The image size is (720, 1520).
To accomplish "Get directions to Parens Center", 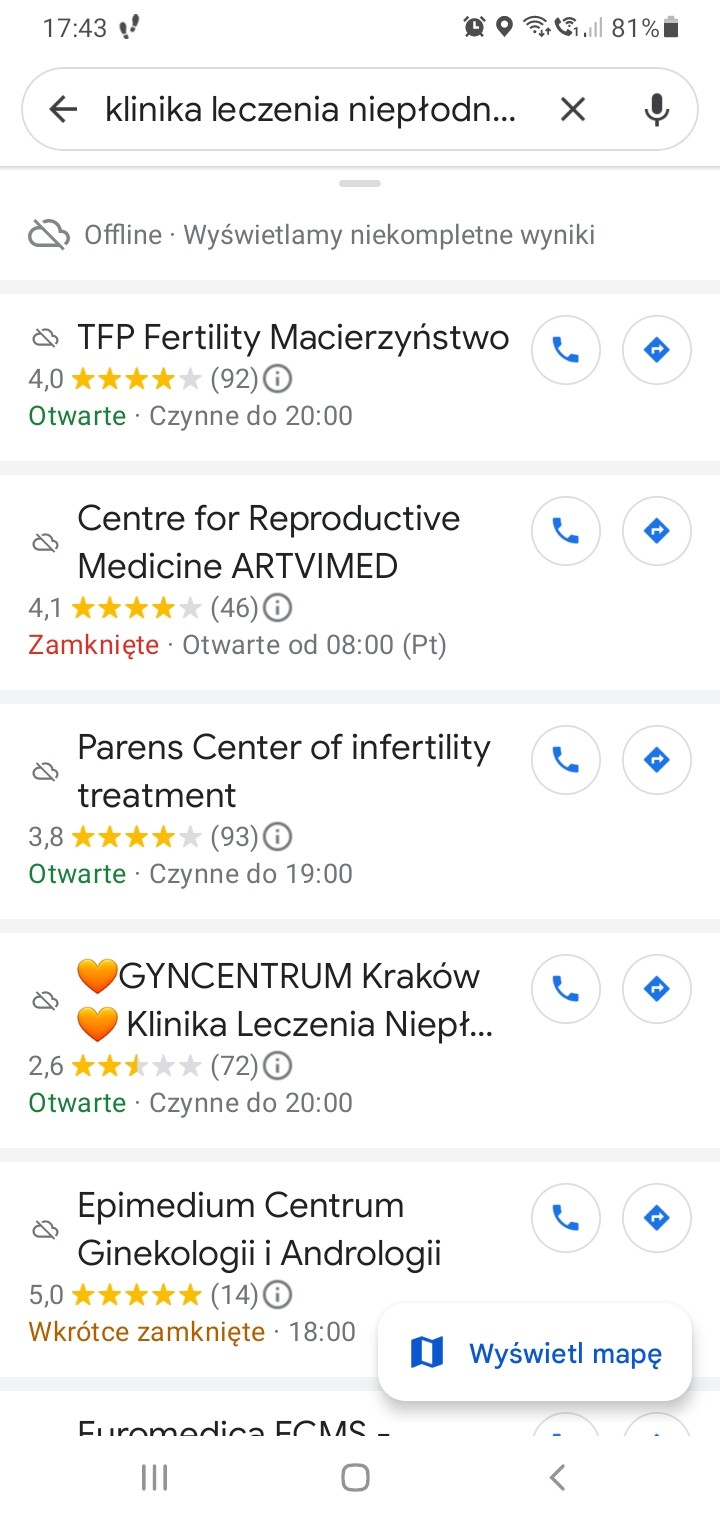I will (x=656, y=760).
